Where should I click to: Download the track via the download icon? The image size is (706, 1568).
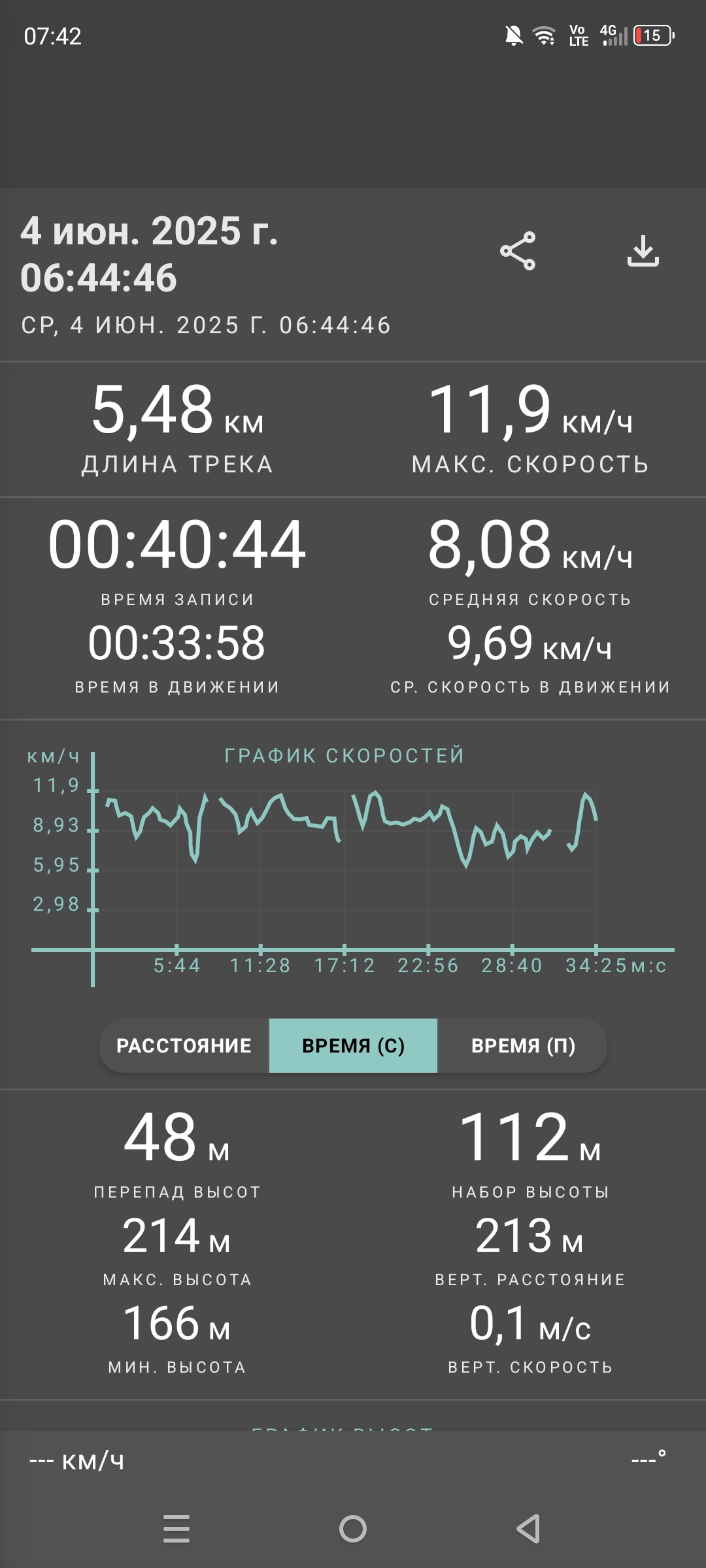[643, 251]
